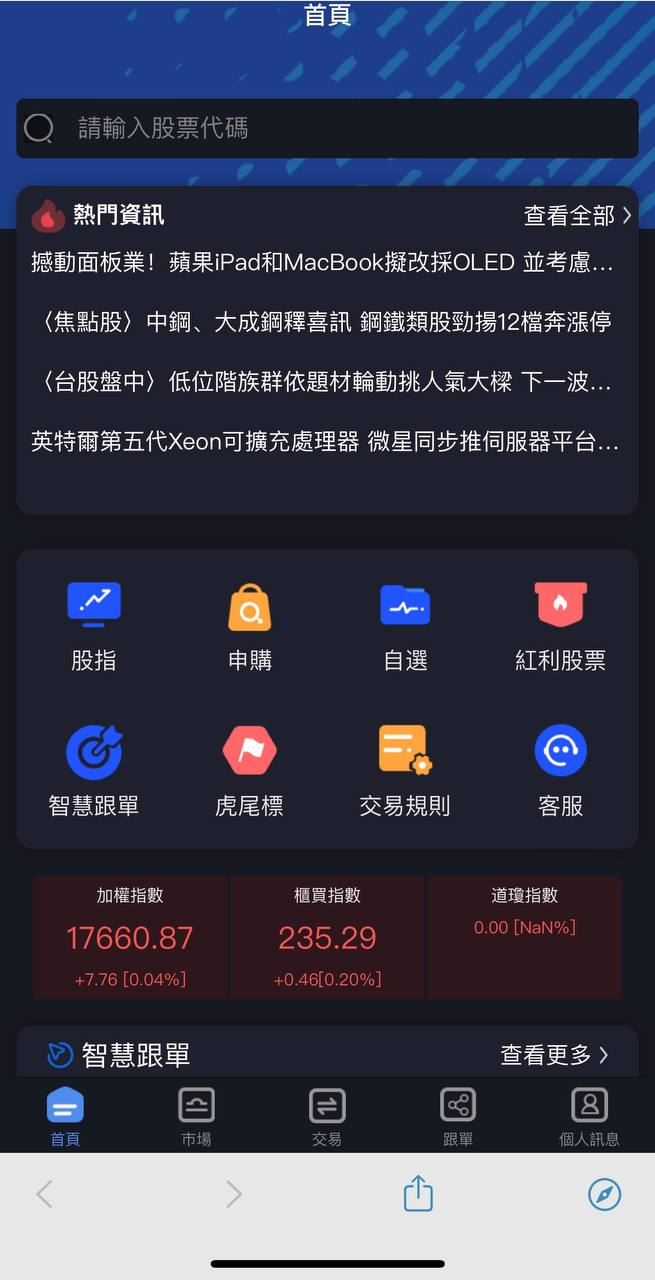Open the Apple iPad OLED news headline
This screenshot has width=655, height=1280.
coord(322,263)
